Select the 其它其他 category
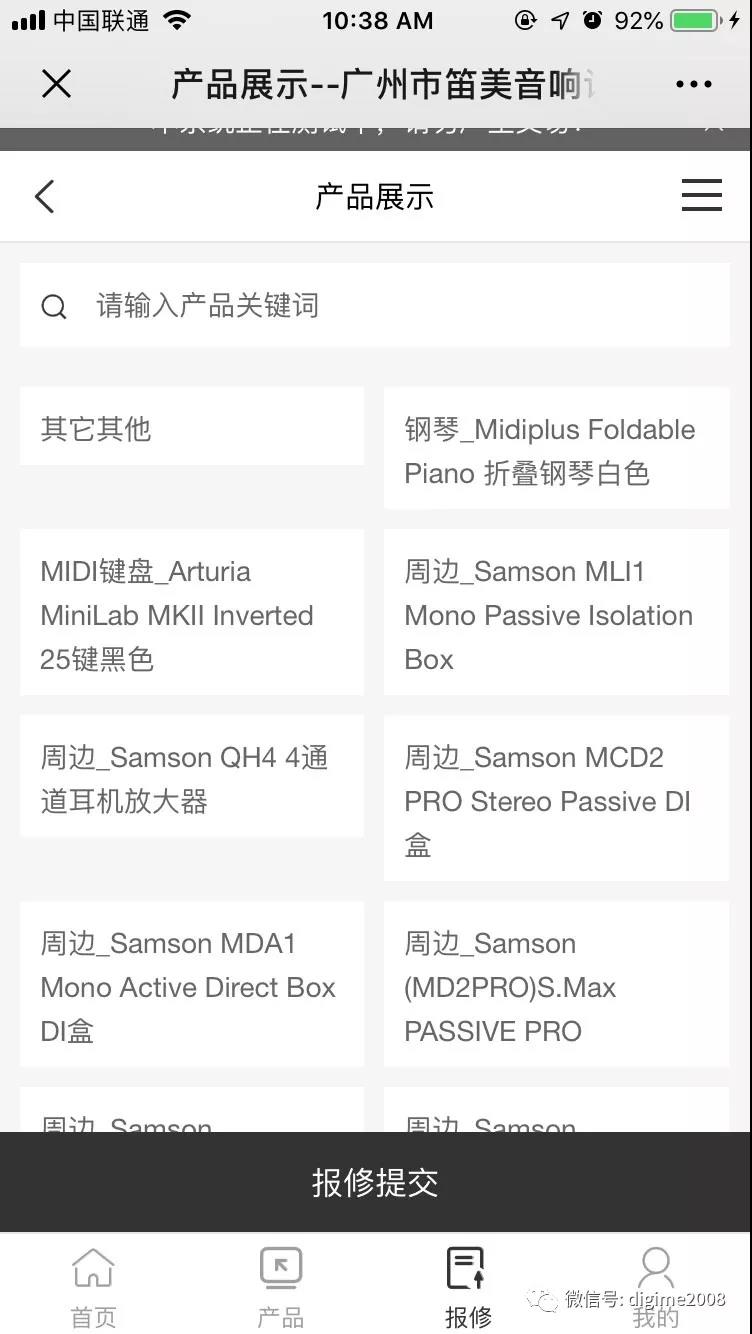 pos(192,428)
